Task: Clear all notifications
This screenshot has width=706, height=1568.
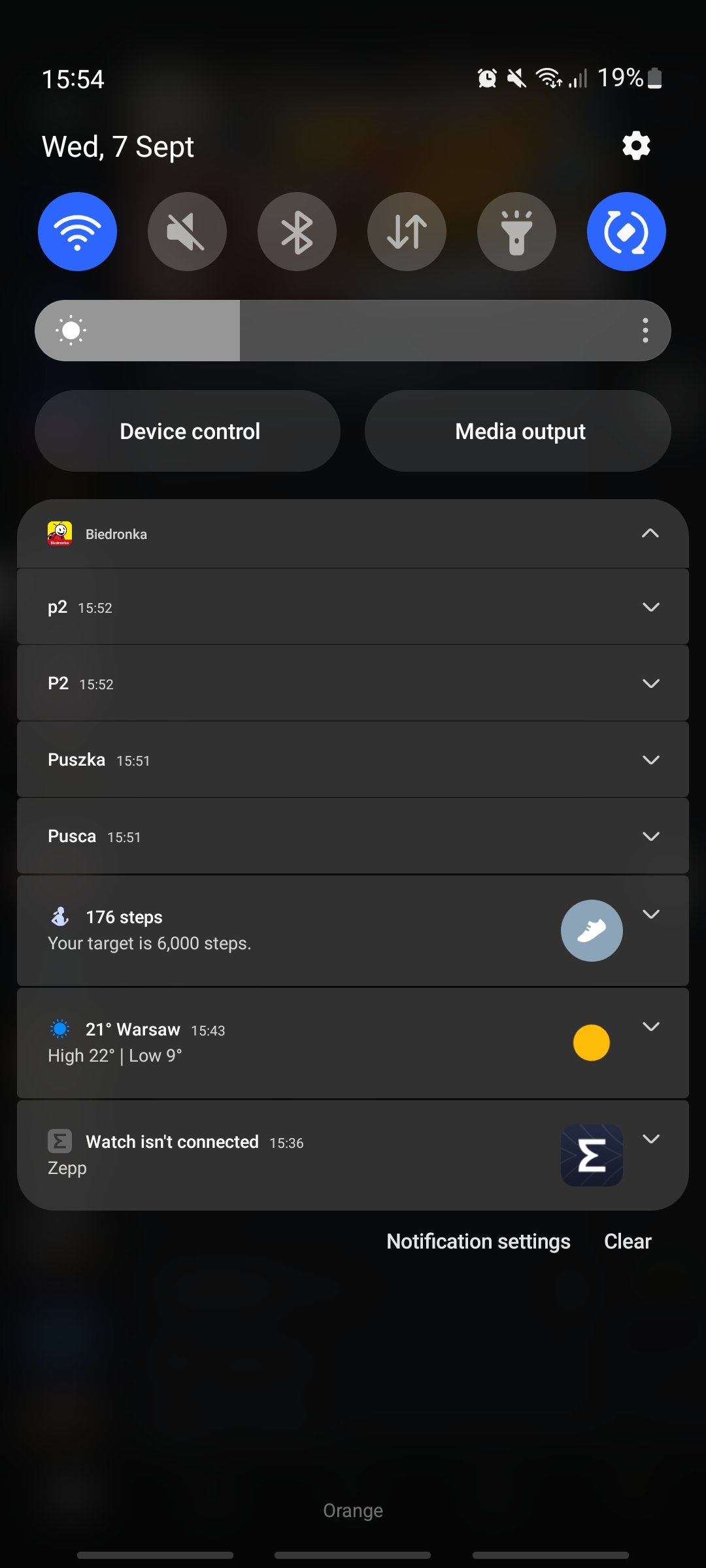Action: [x=628, y=1241]
